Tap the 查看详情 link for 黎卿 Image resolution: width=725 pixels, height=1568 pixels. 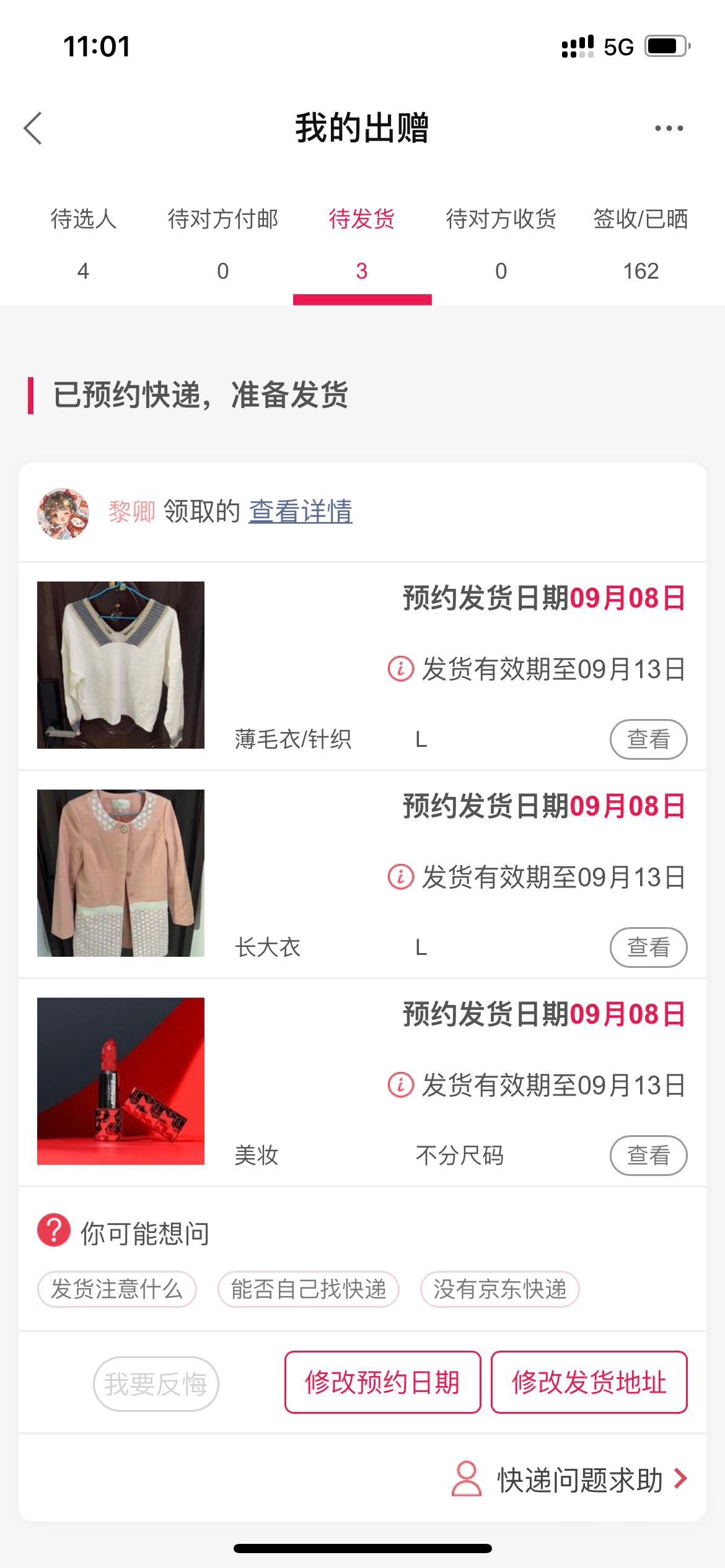pyautogui.click(x=301, y=512)
